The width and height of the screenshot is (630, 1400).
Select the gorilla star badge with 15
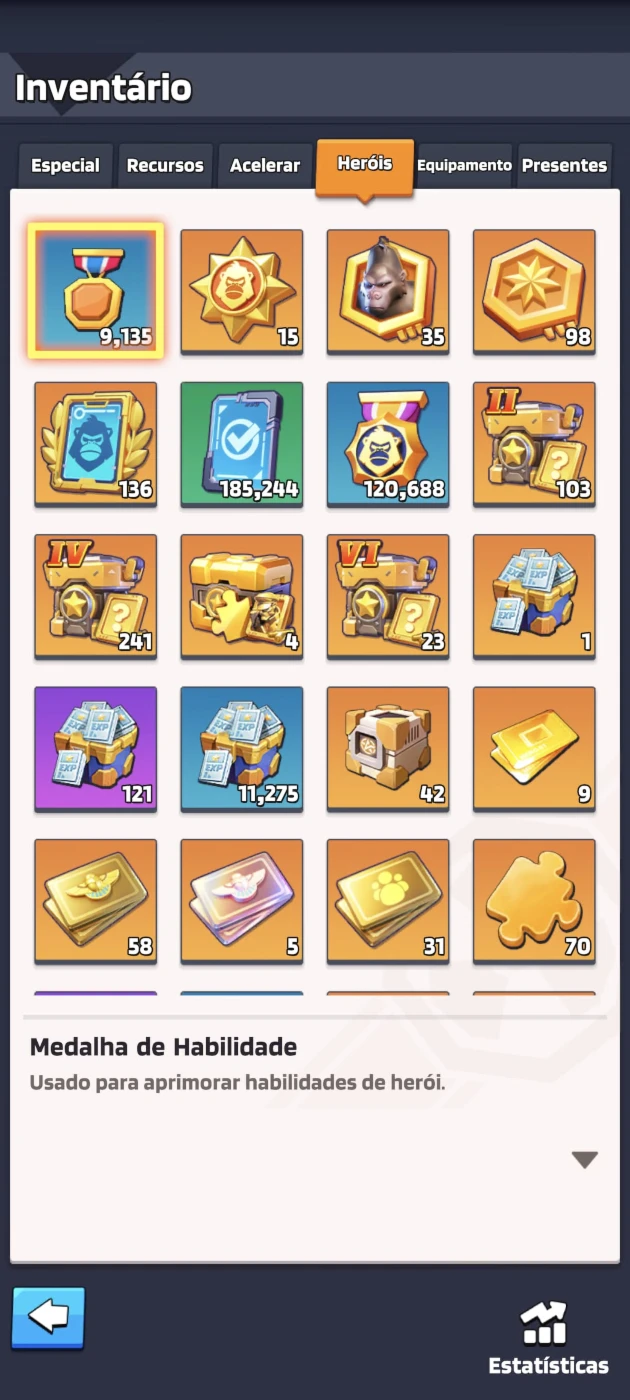click(x=242, y=292)
